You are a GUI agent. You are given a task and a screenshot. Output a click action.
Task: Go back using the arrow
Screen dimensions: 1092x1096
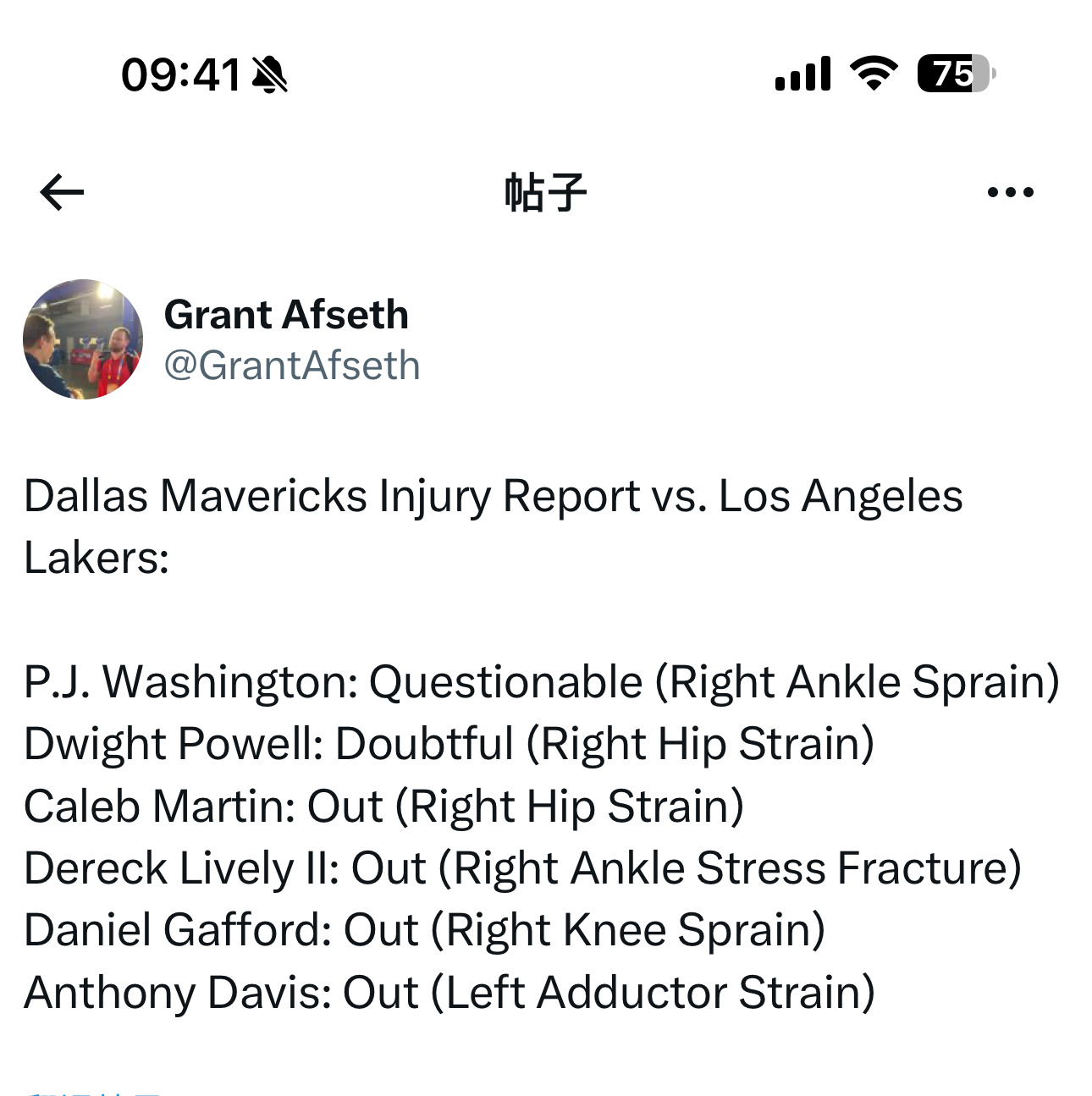click(x=62, y=192)
